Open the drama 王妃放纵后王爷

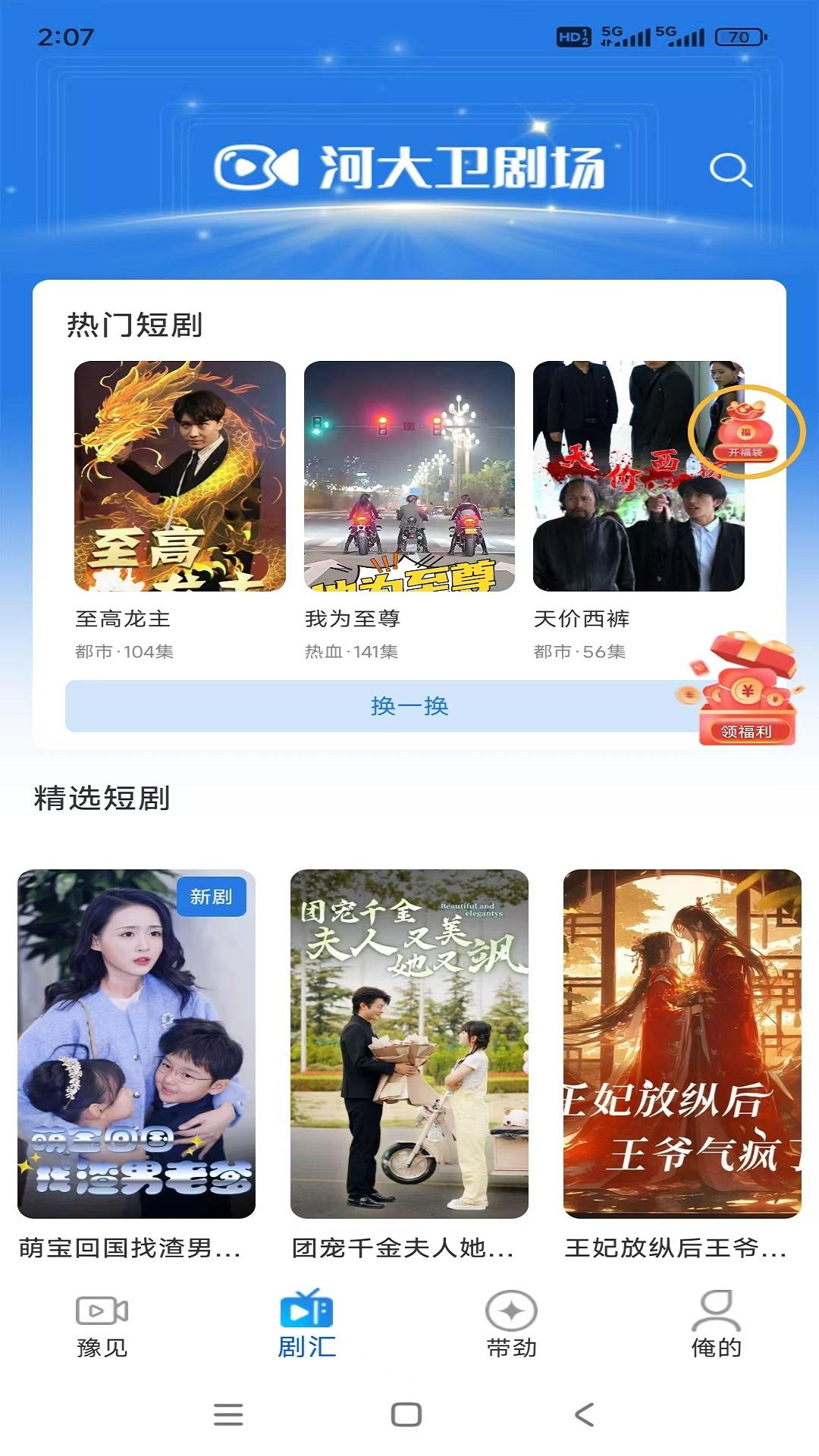tap(682, 1043)
